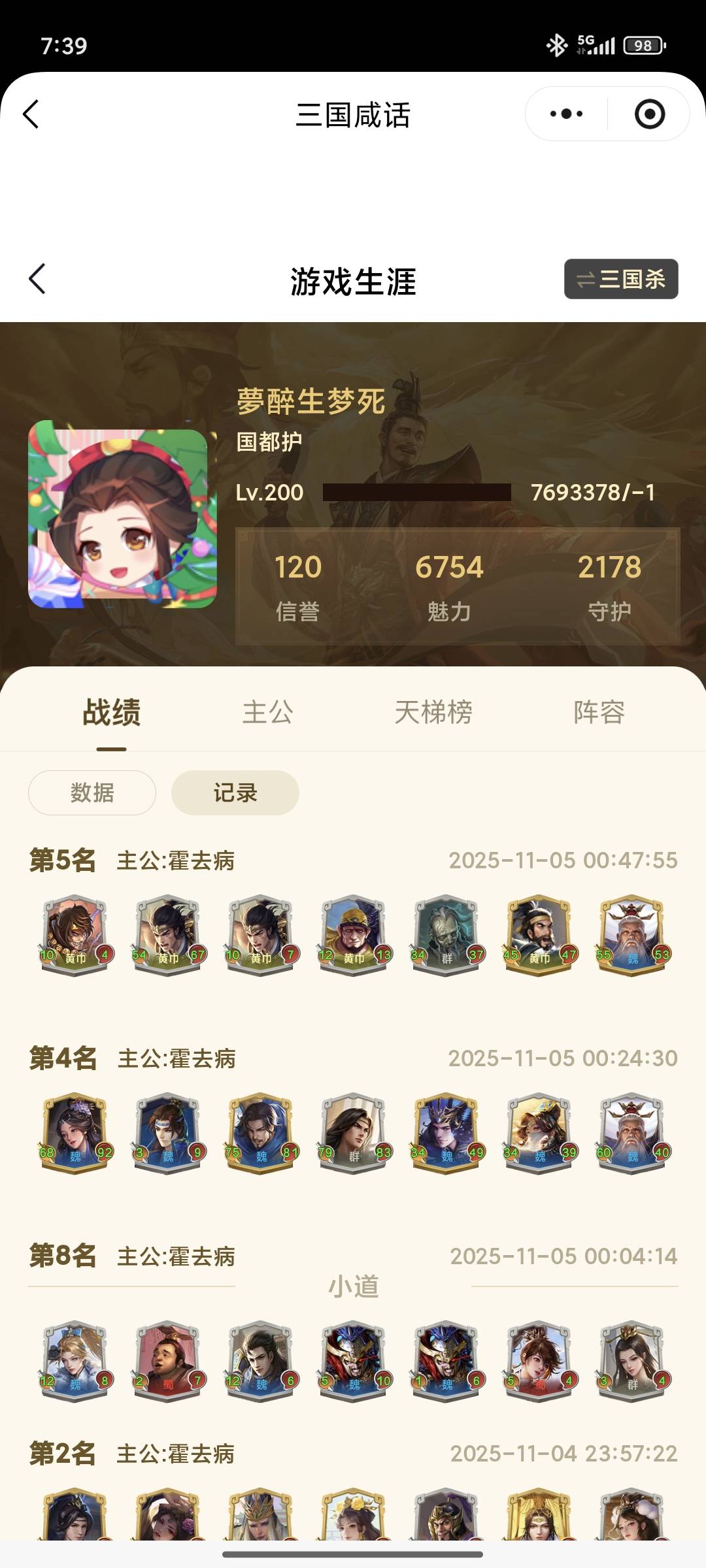Select the 记录 chip
Image resolution: width=706 pixels, height=1568 pixels.
(235, 793)
